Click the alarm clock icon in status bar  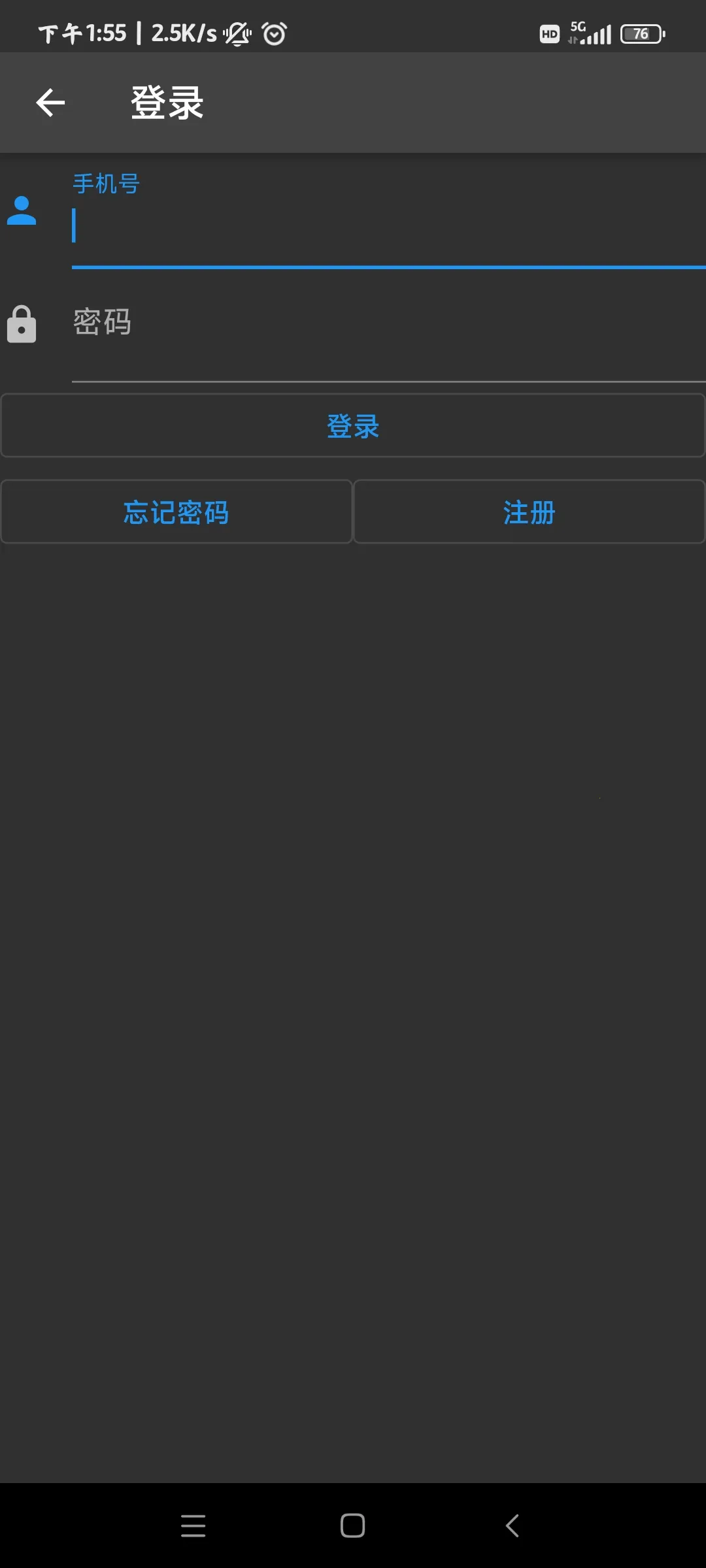[274, 33]
